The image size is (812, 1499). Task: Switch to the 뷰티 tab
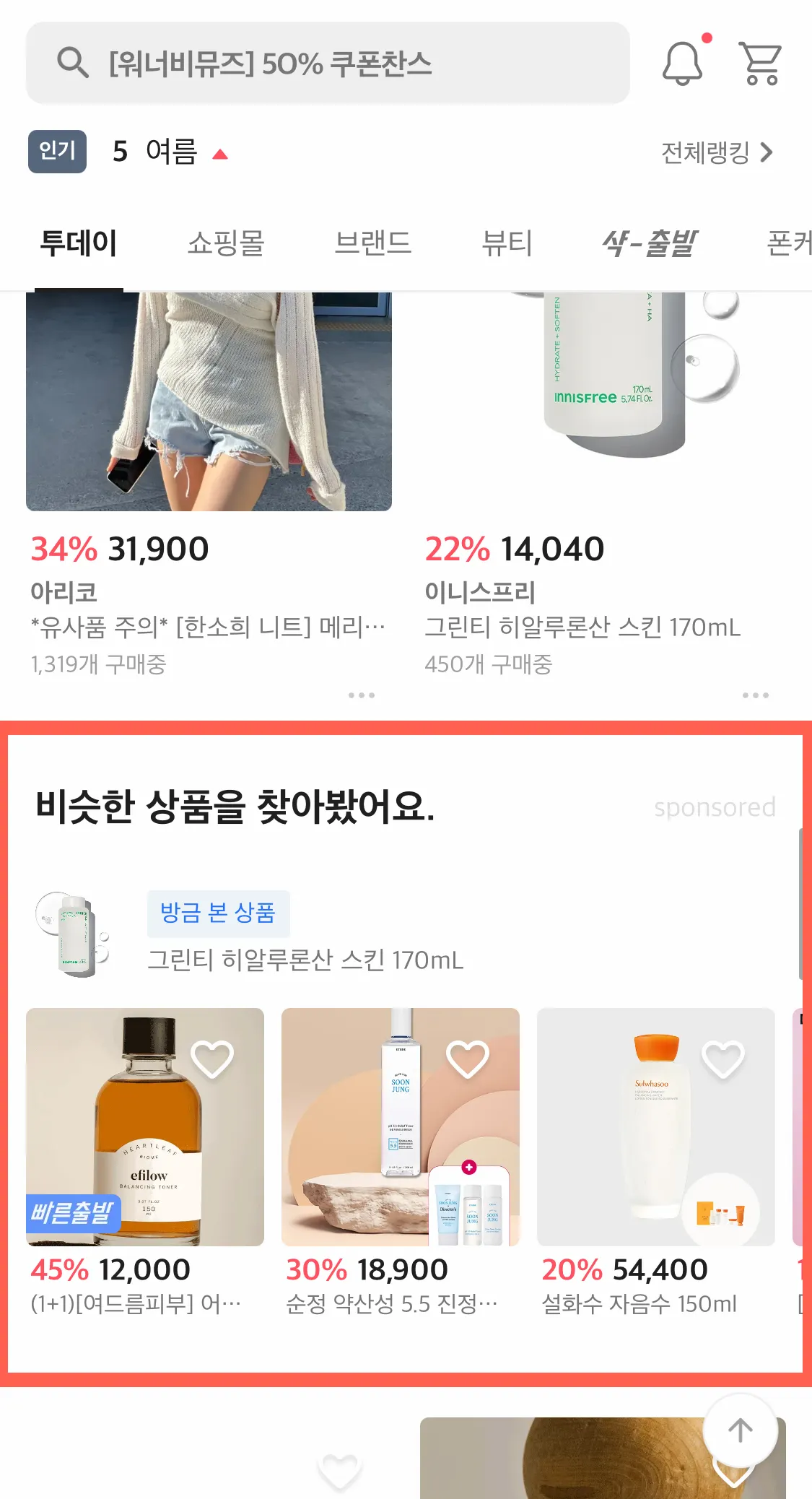(507, 243)
